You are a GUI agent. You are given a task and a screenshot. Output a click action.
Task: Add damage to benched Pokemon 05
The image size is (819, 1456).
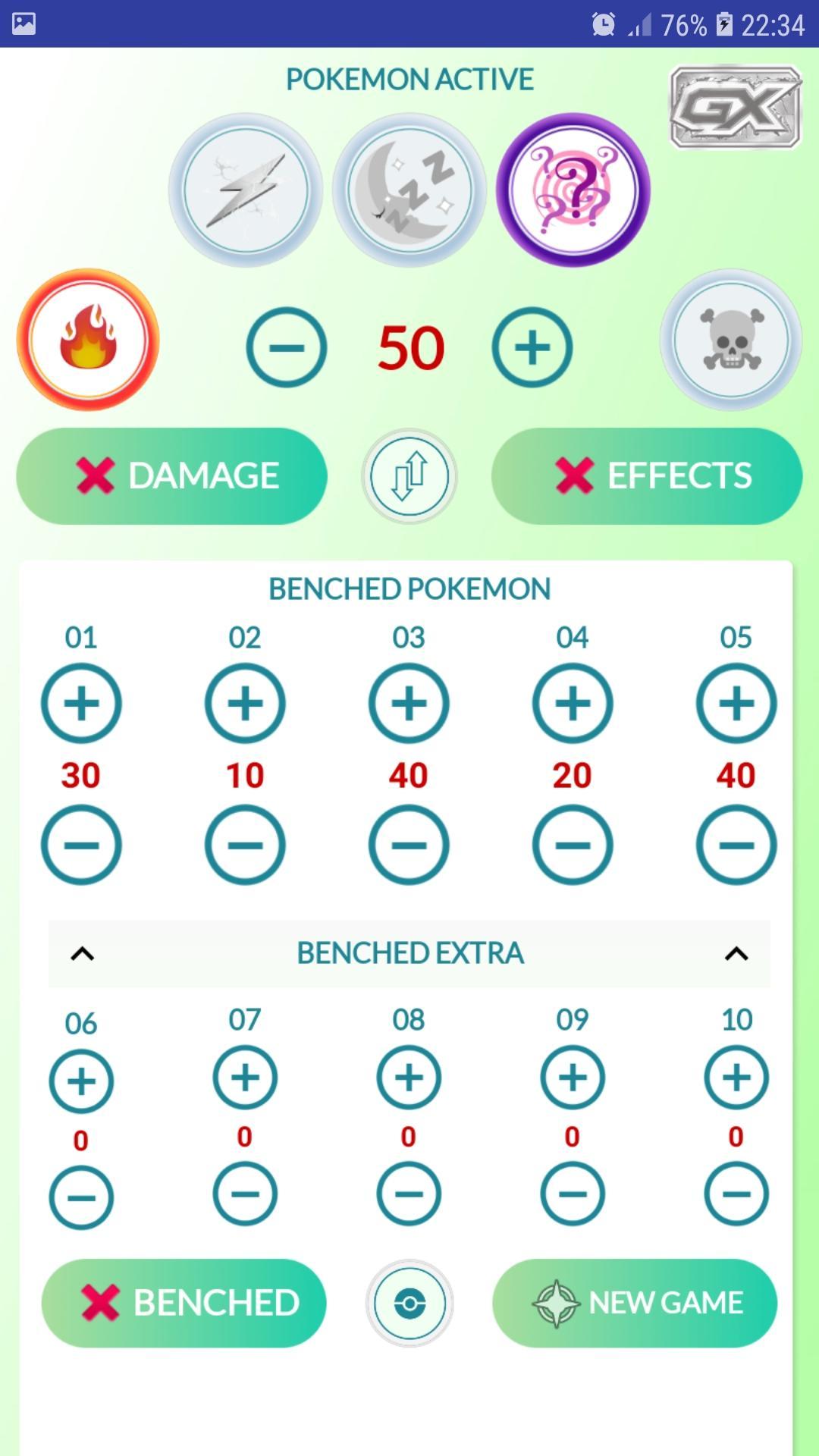point(736,703)
